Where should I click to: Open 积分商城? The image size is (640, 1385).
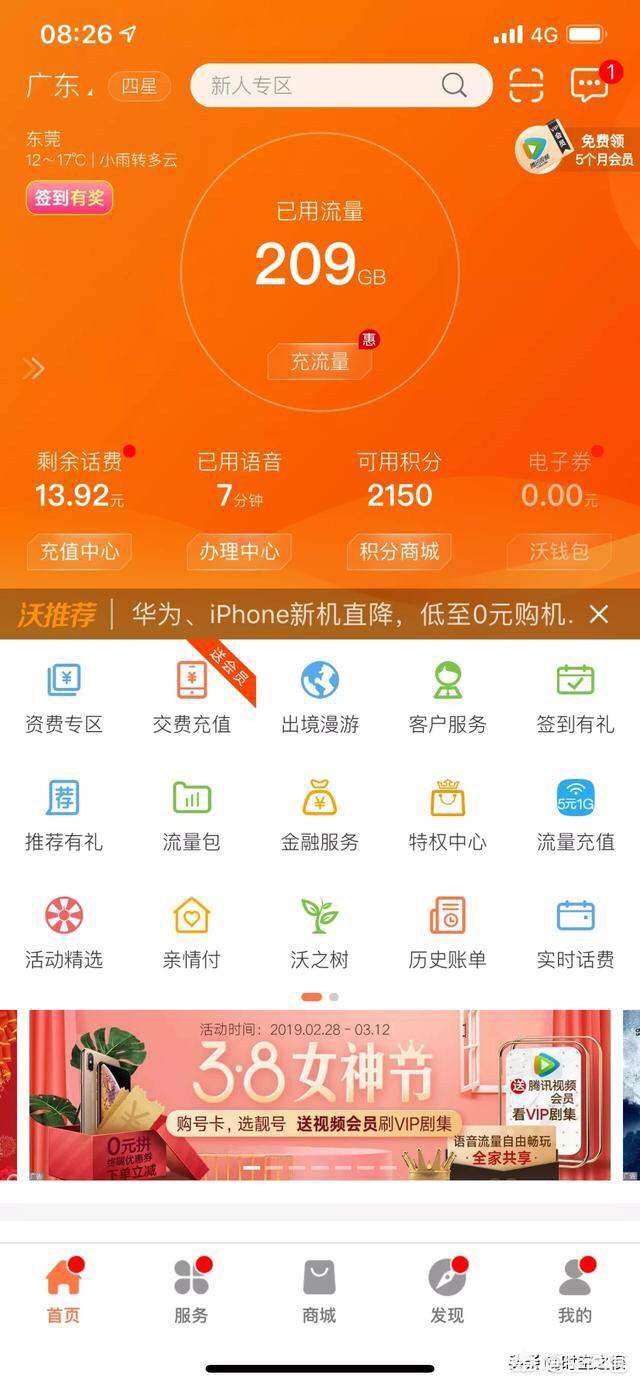click(x=399, y=551)
